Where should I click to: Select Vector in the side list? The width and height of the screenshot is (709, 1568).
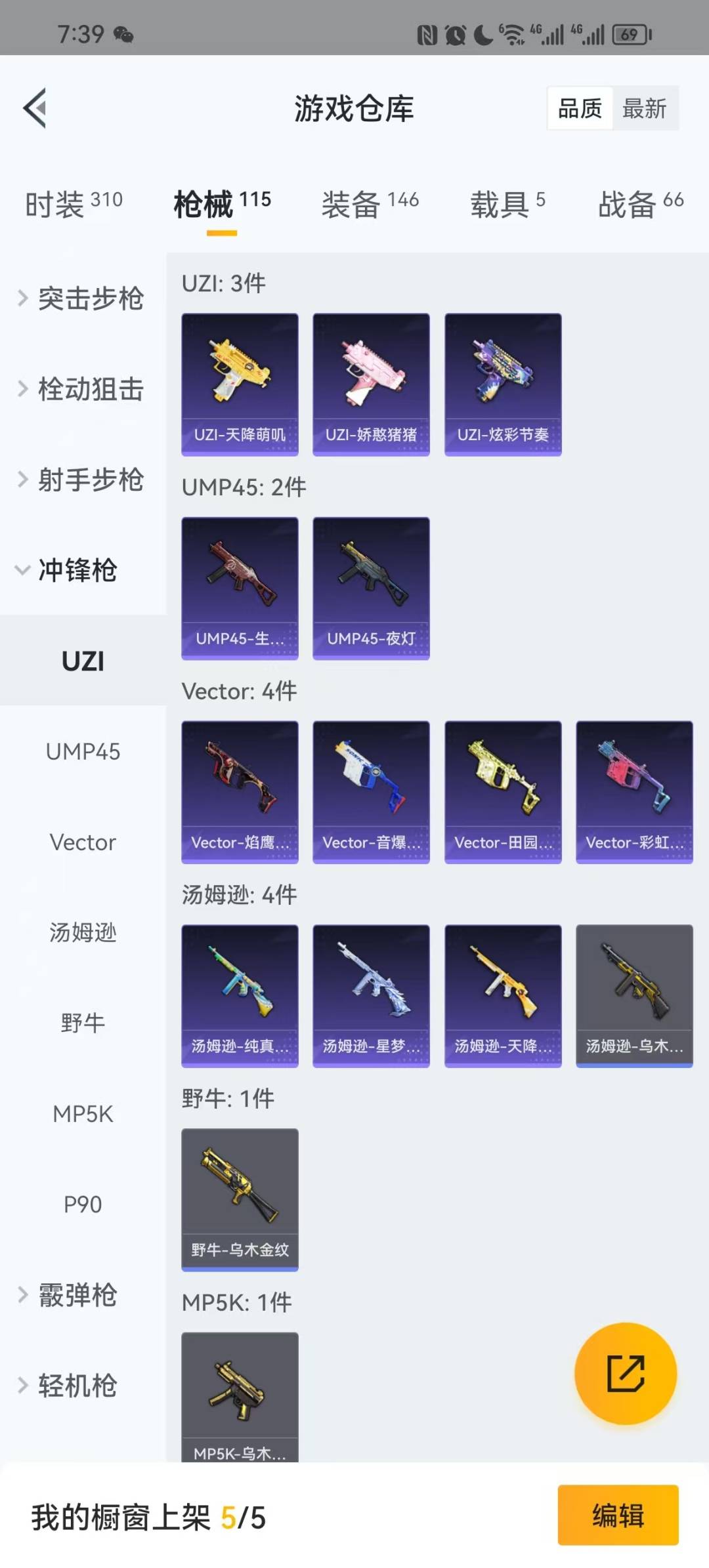tap(83, 842)
